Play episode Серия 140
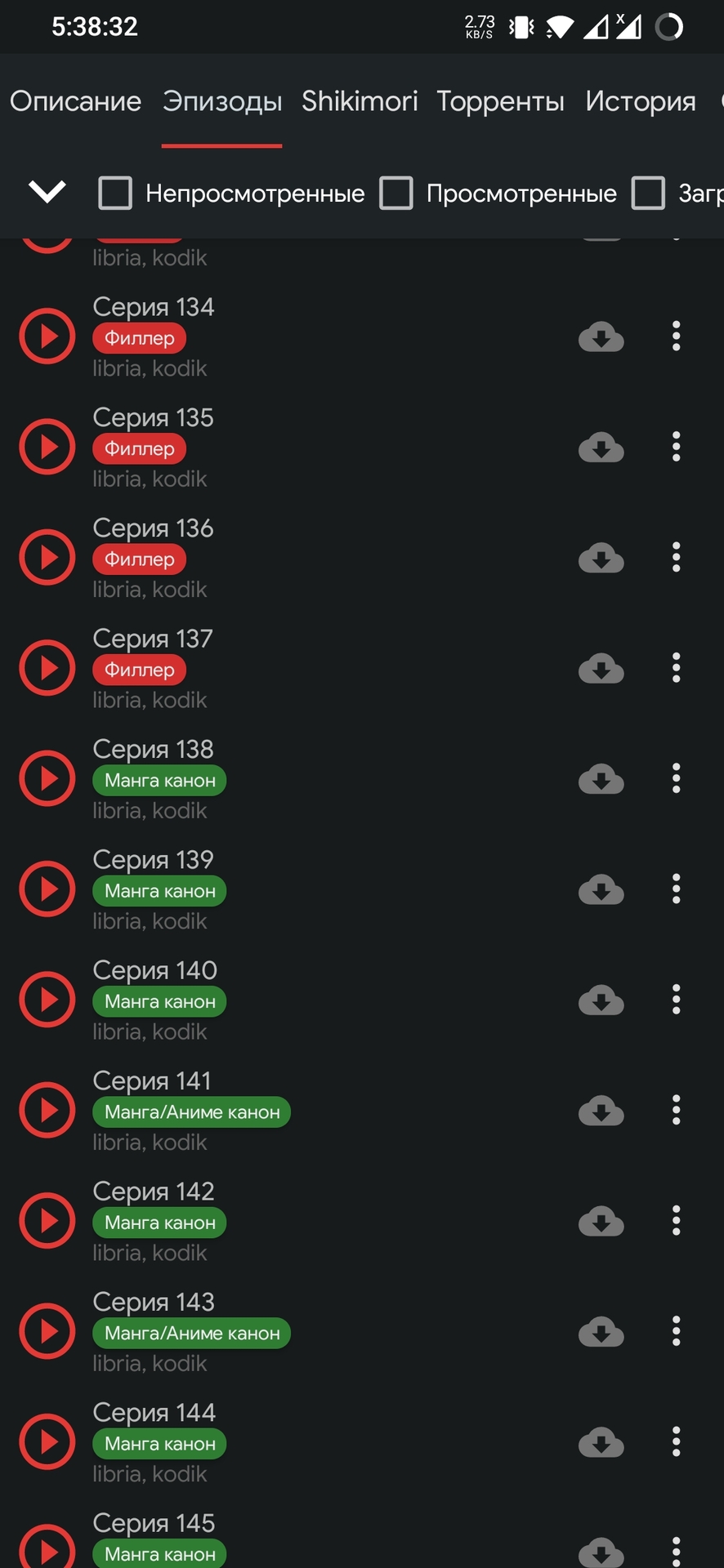 (47, 1000)
